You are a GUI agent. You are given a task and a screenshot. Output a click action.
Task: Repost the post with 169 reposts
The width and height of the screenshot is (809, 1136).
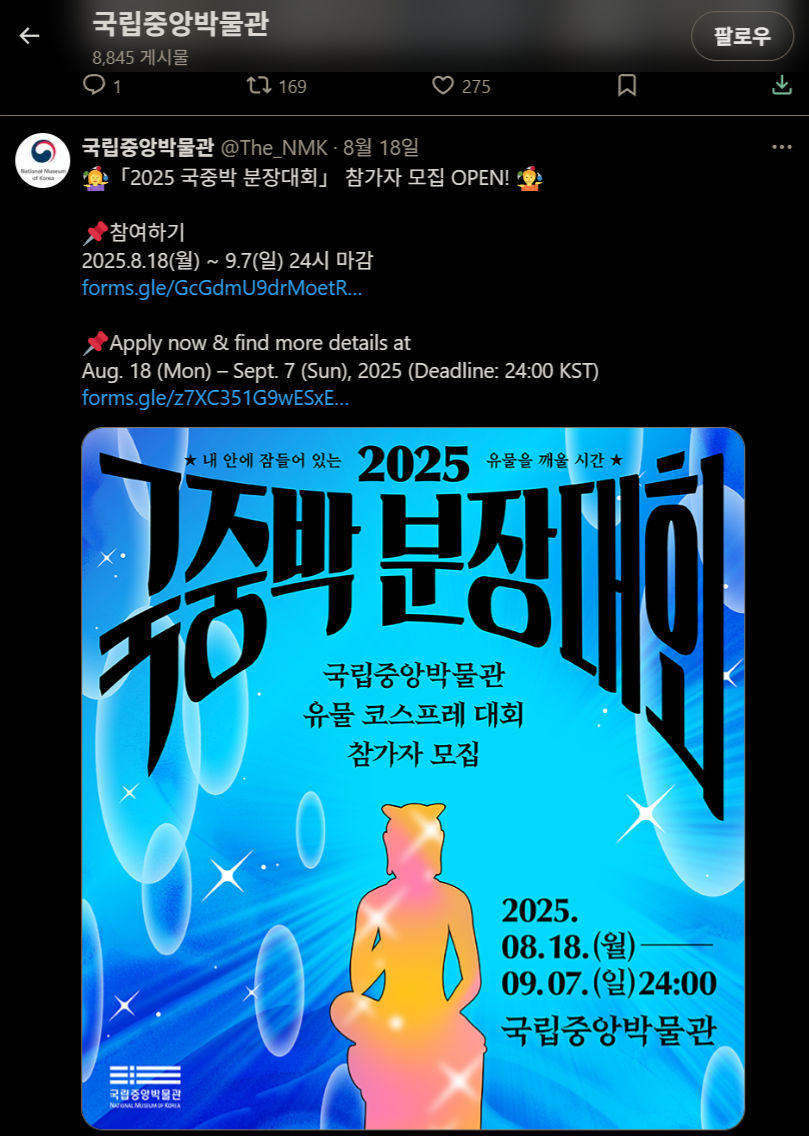coord(259,86)
